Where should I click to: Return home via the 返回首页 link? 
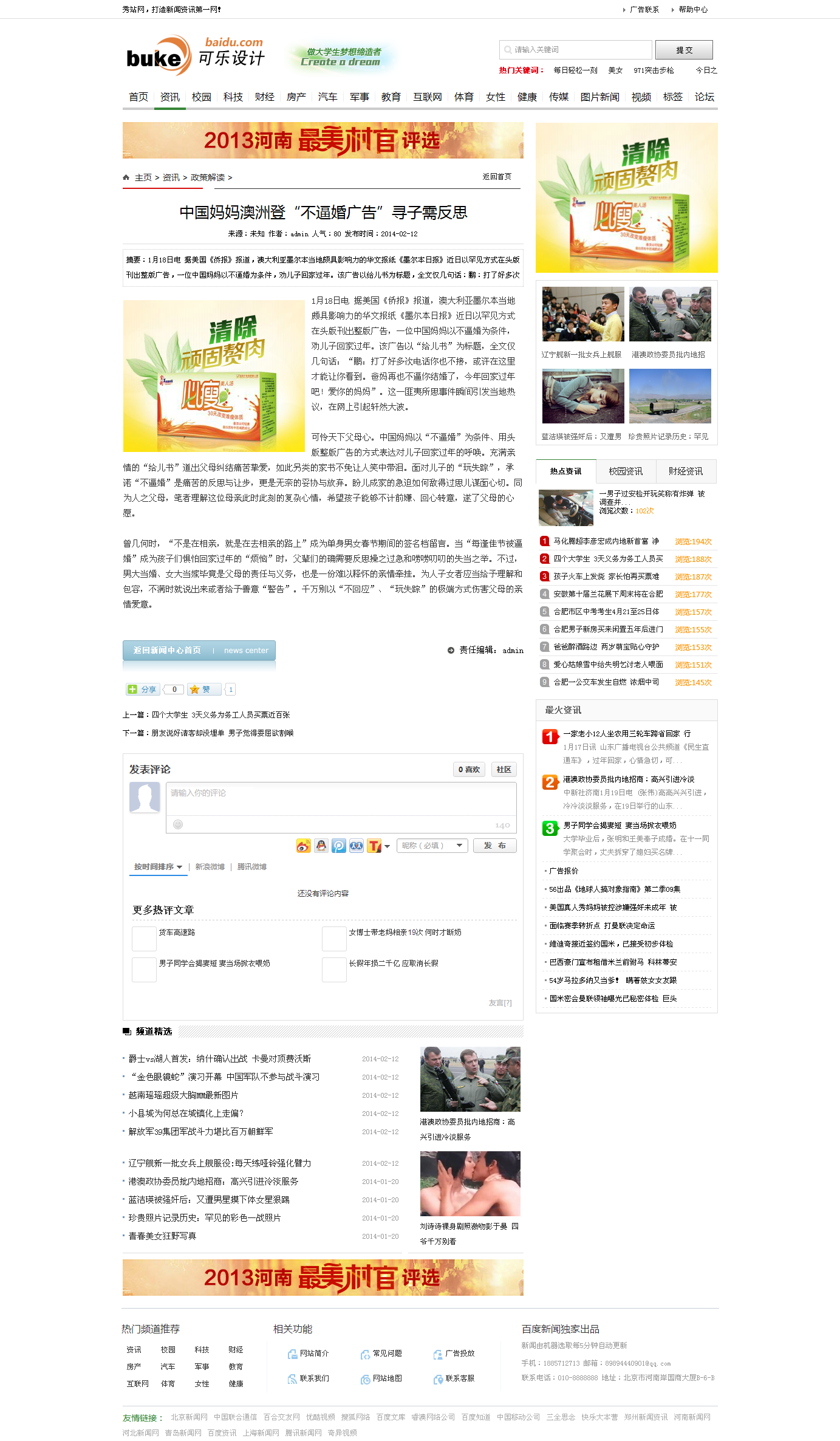497,177
